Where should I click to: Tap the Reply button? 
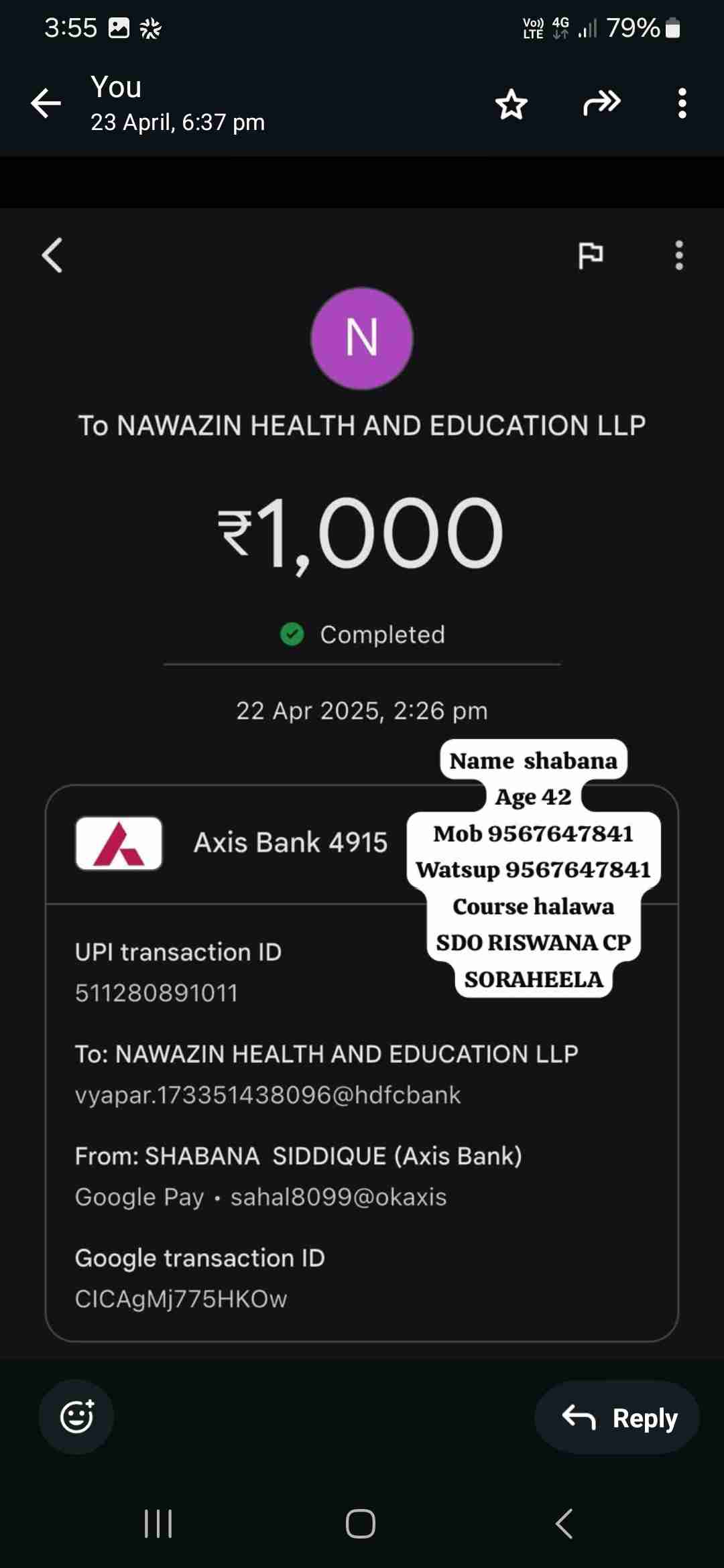[x=617, y=1417]
